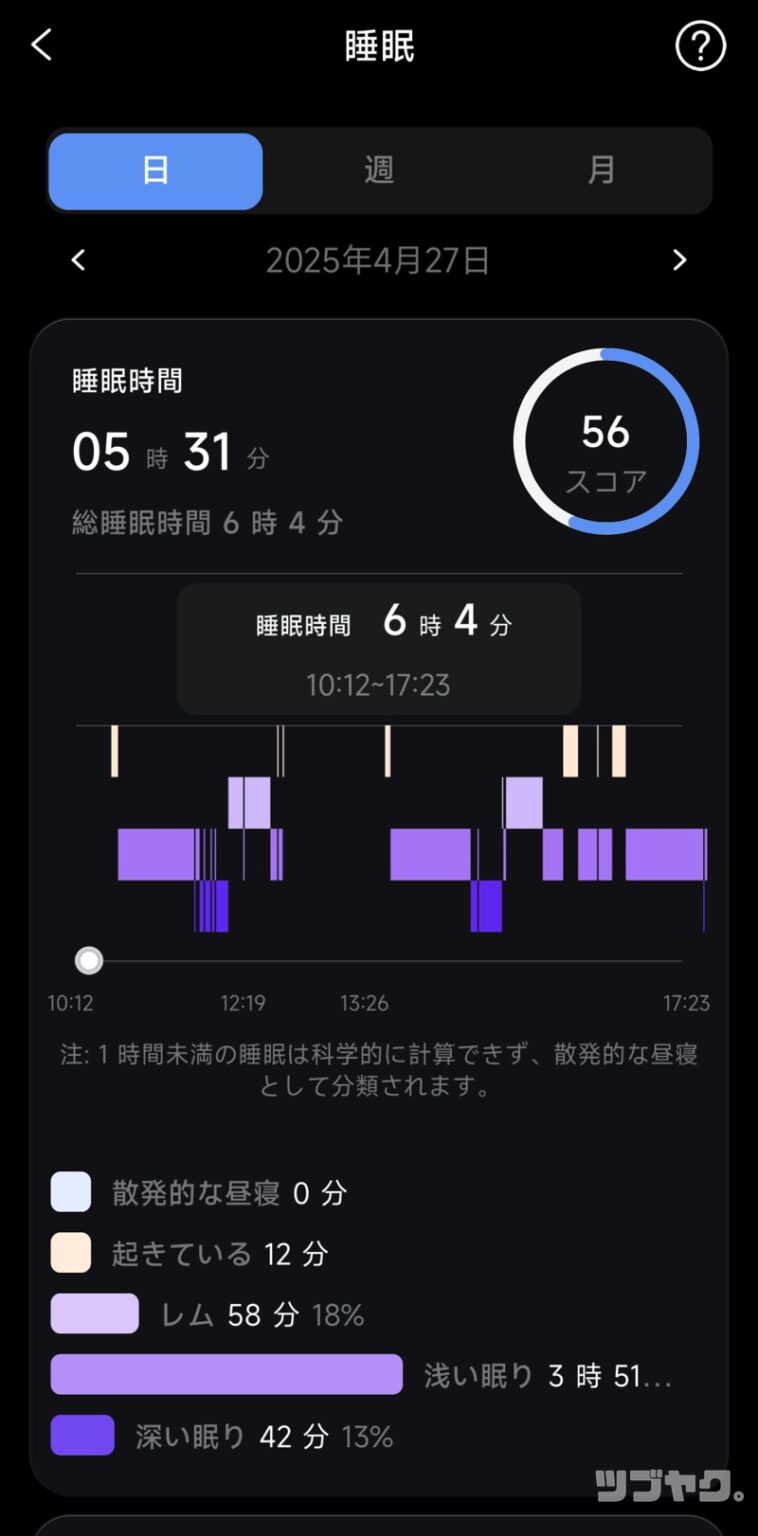Tap the 睡眠時間 6時4分 summary box
Screen dimensions: 758x1536
pos(378,648)
